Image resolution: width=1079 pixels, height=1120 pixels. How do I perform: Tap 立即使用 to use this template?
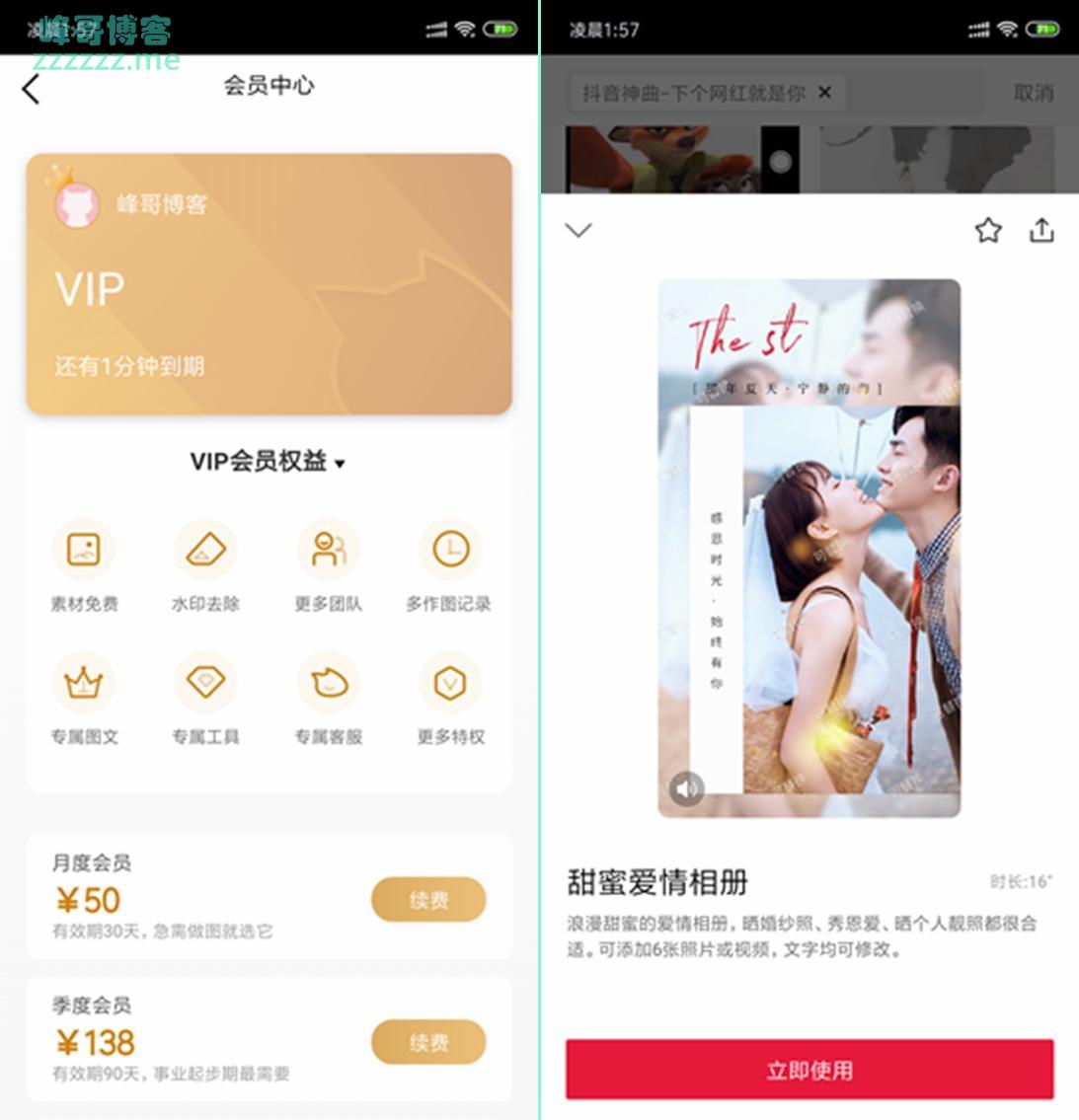pyautogui.click(x=809, y=1070)
